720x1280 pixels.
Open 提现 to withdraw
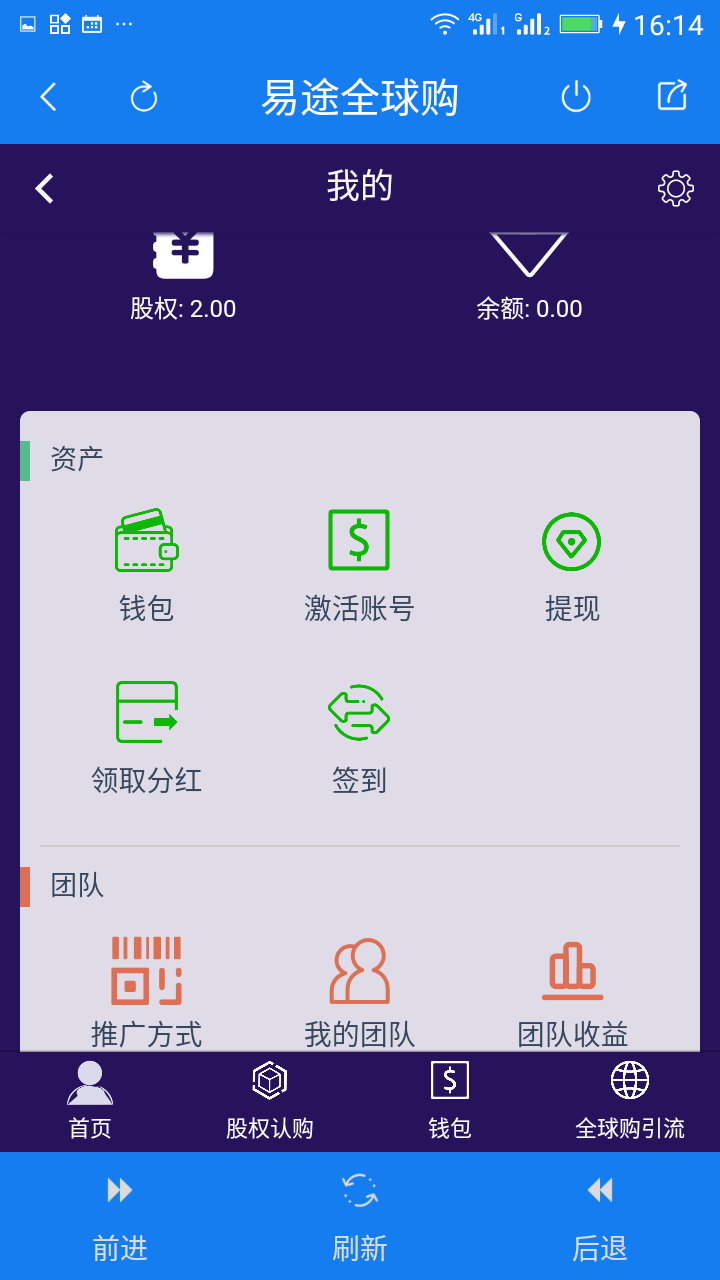pos(571,565)
